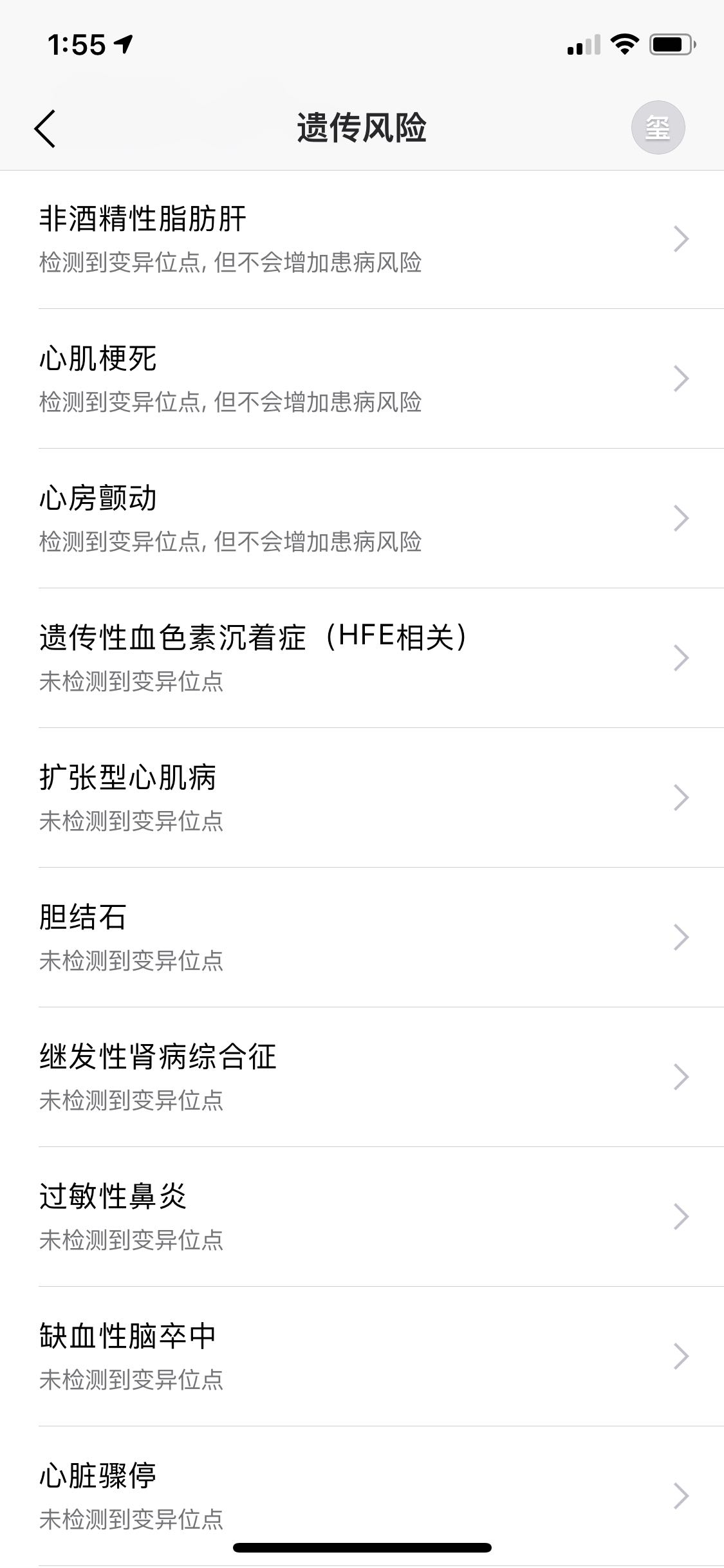
Task: Open 继发性肾病综合征 row
Action: coord(360,1078)
